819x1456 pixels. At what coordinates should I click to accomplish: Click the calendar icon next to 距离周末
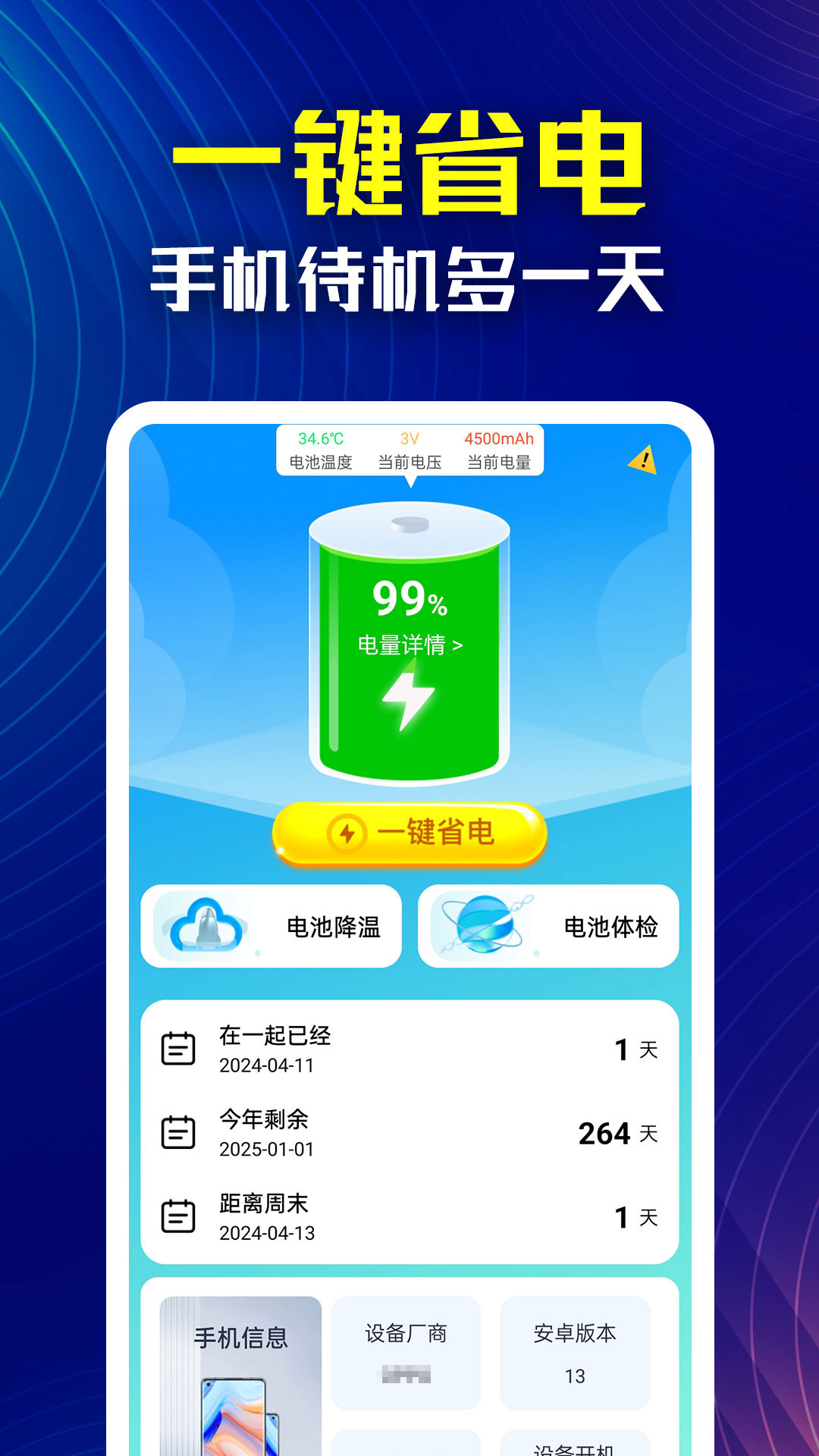[x=177, y=1215]
